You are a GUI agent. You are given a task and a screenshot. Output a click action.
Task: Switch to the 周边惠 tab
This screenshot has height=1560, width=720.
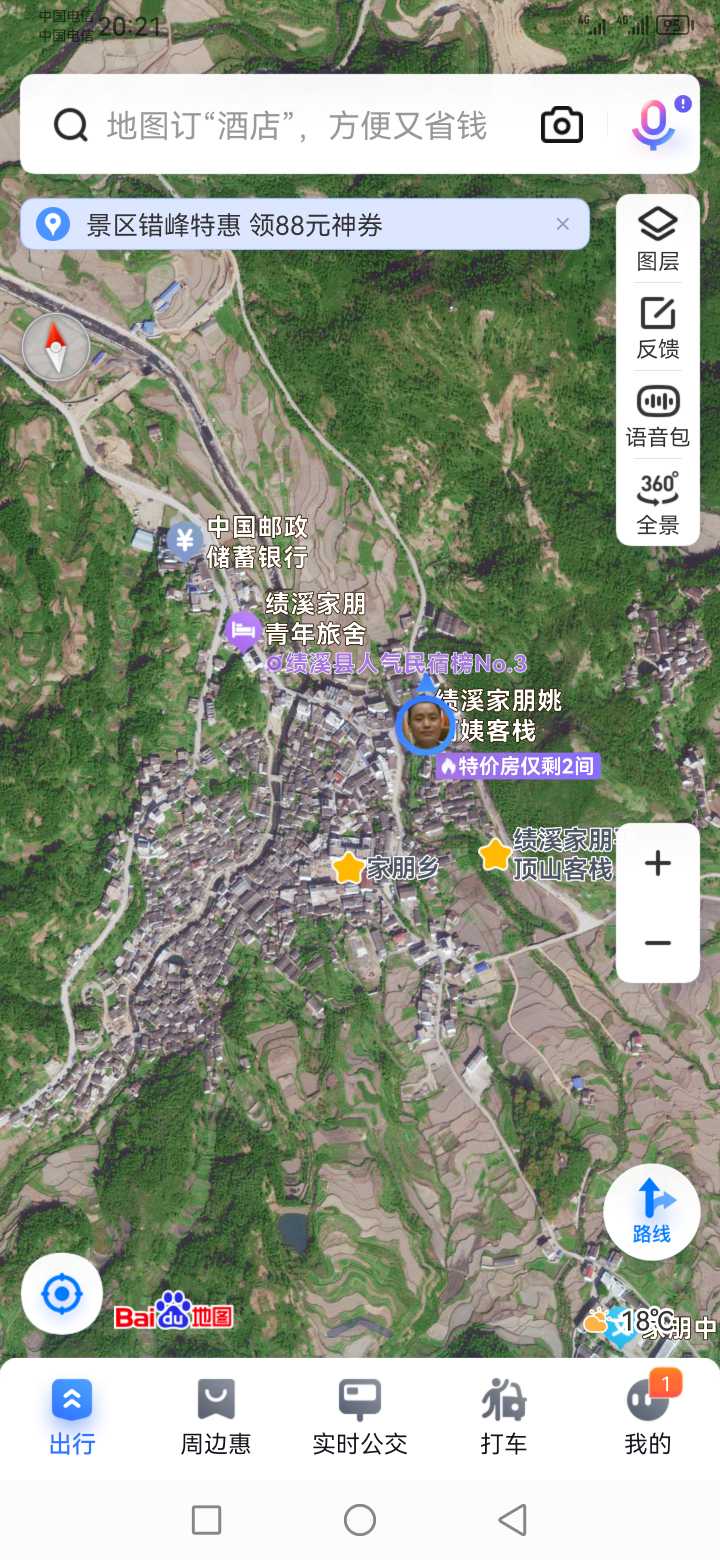tap(216, 1417)
